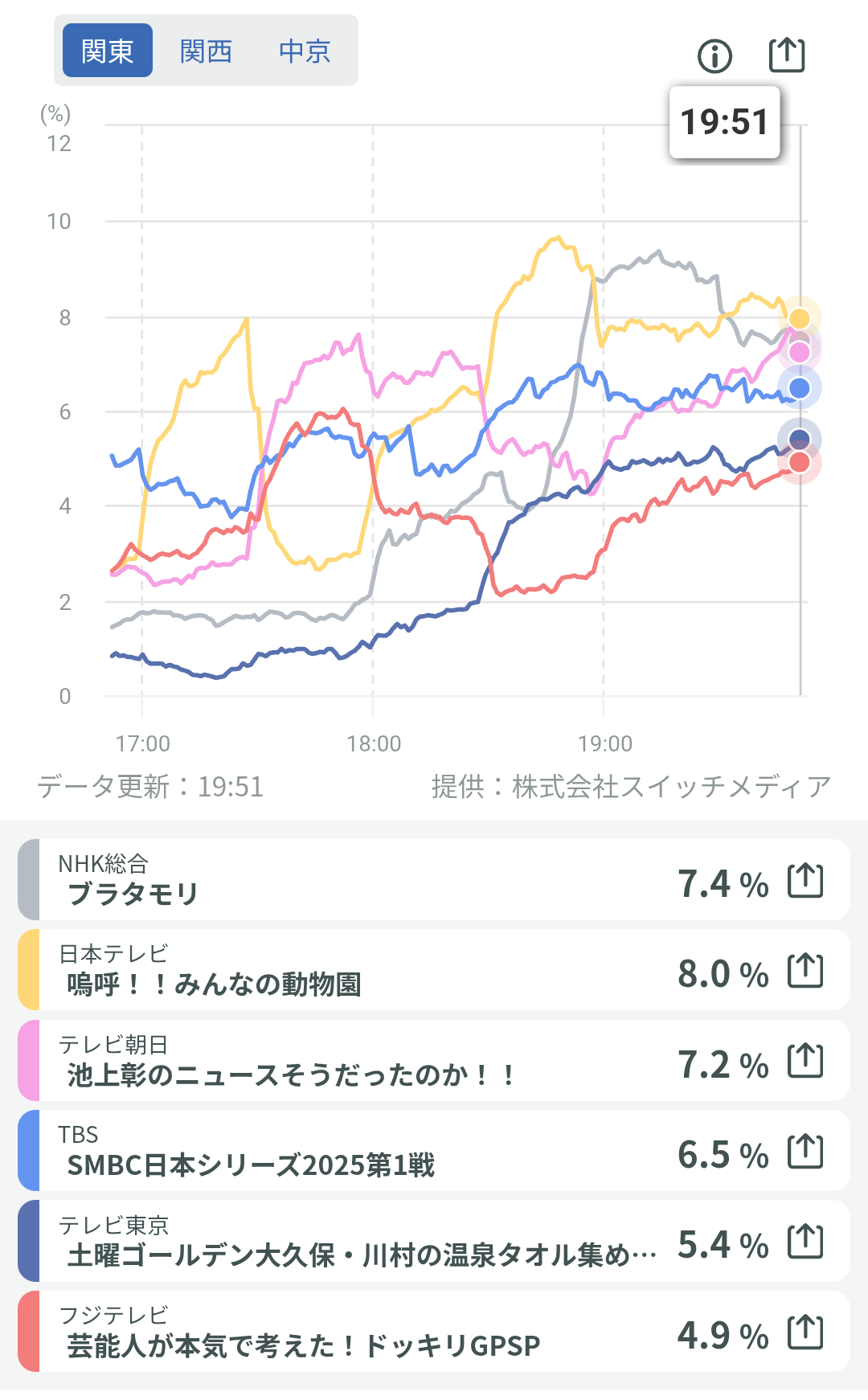
Task: Share the NHK総合 ブラタモリ rating
Action: pyautogui.click(x=805, y=881)
